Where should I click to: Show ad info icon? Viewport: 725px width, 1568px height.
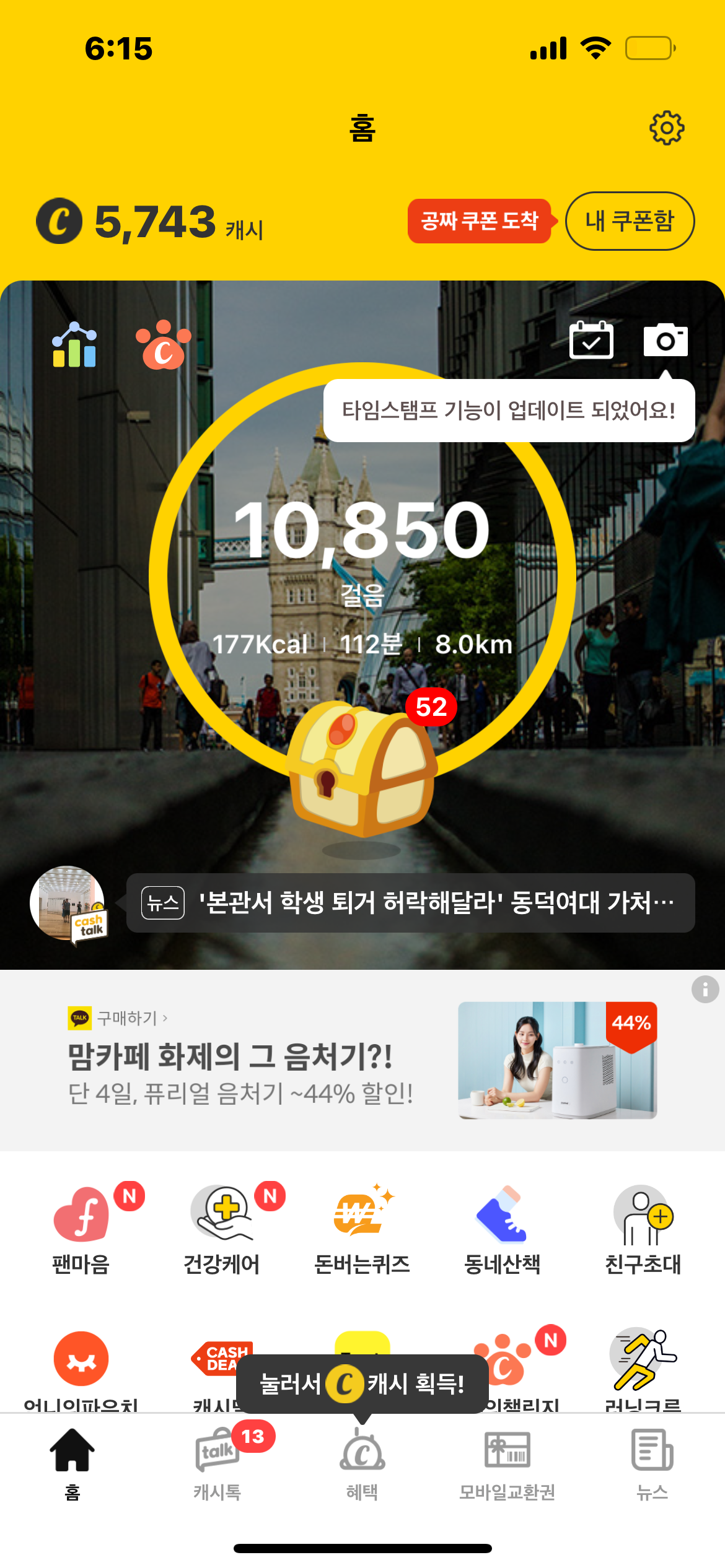(705, 990)
